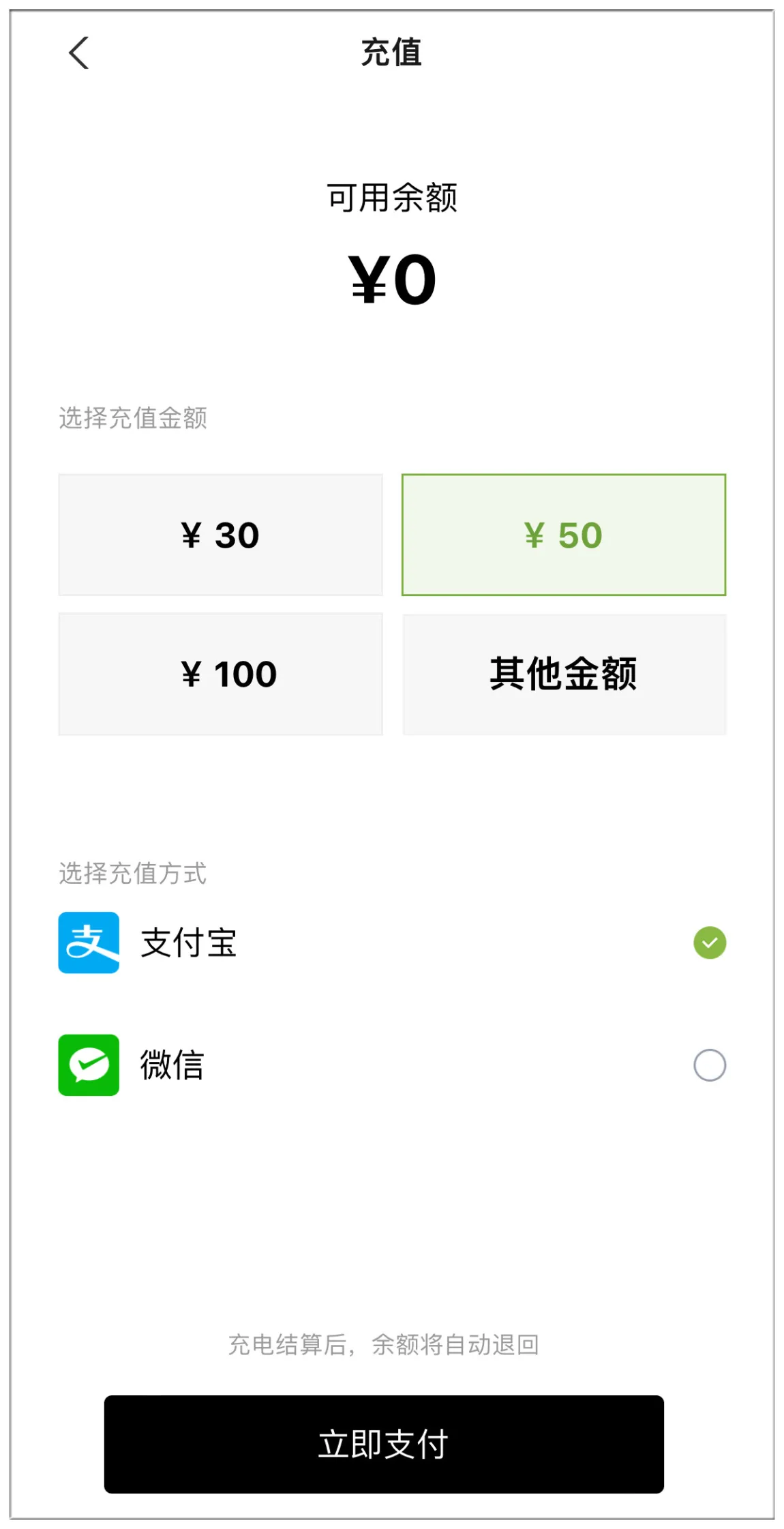Select 支付宝 as the payment method
Image resolution: width=784 pixels, height=1529 pixels.
tap(392, 942)
